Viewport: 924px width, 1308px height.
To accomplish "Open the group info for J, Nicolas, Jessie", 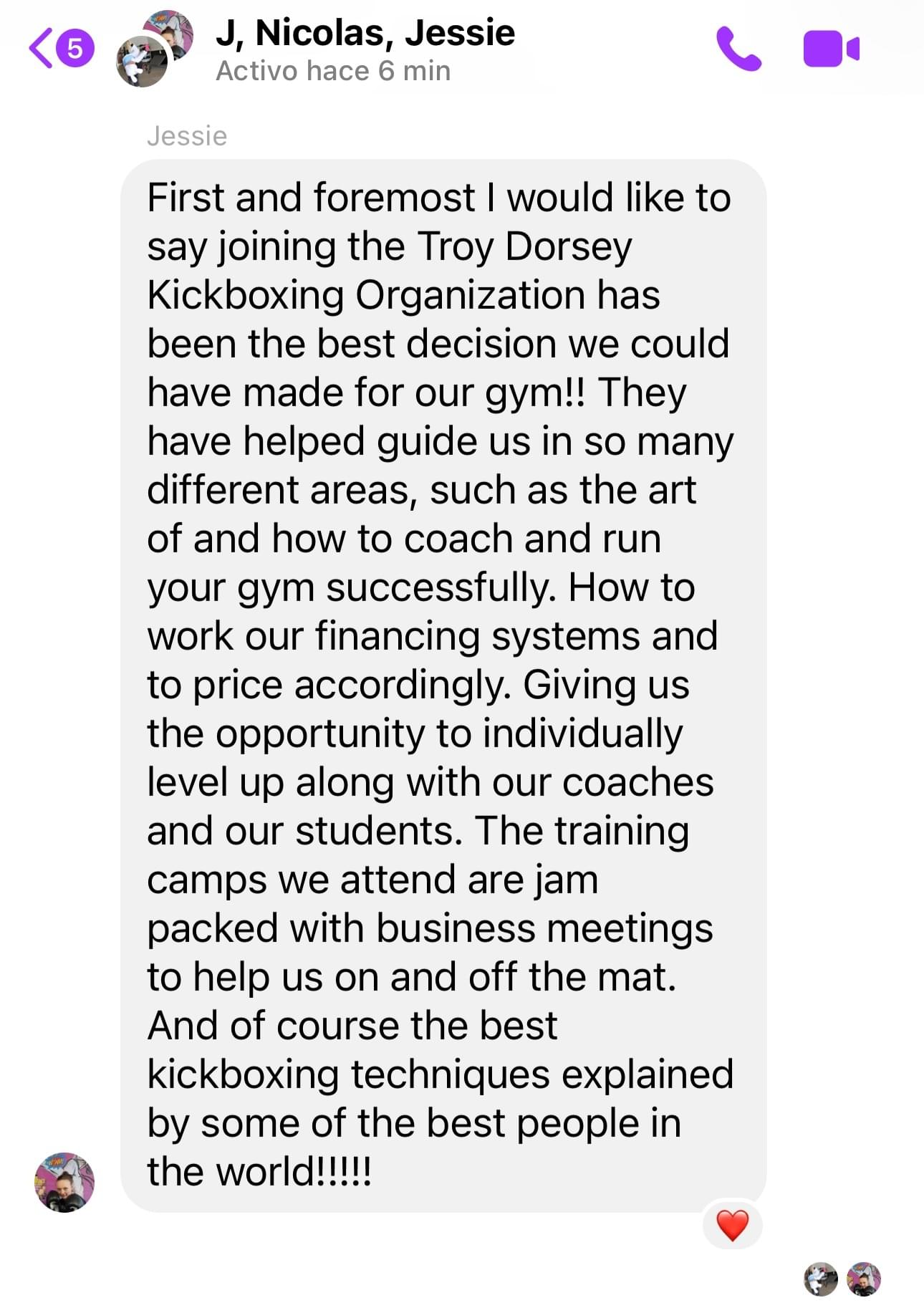I will (x=365, y=34).
